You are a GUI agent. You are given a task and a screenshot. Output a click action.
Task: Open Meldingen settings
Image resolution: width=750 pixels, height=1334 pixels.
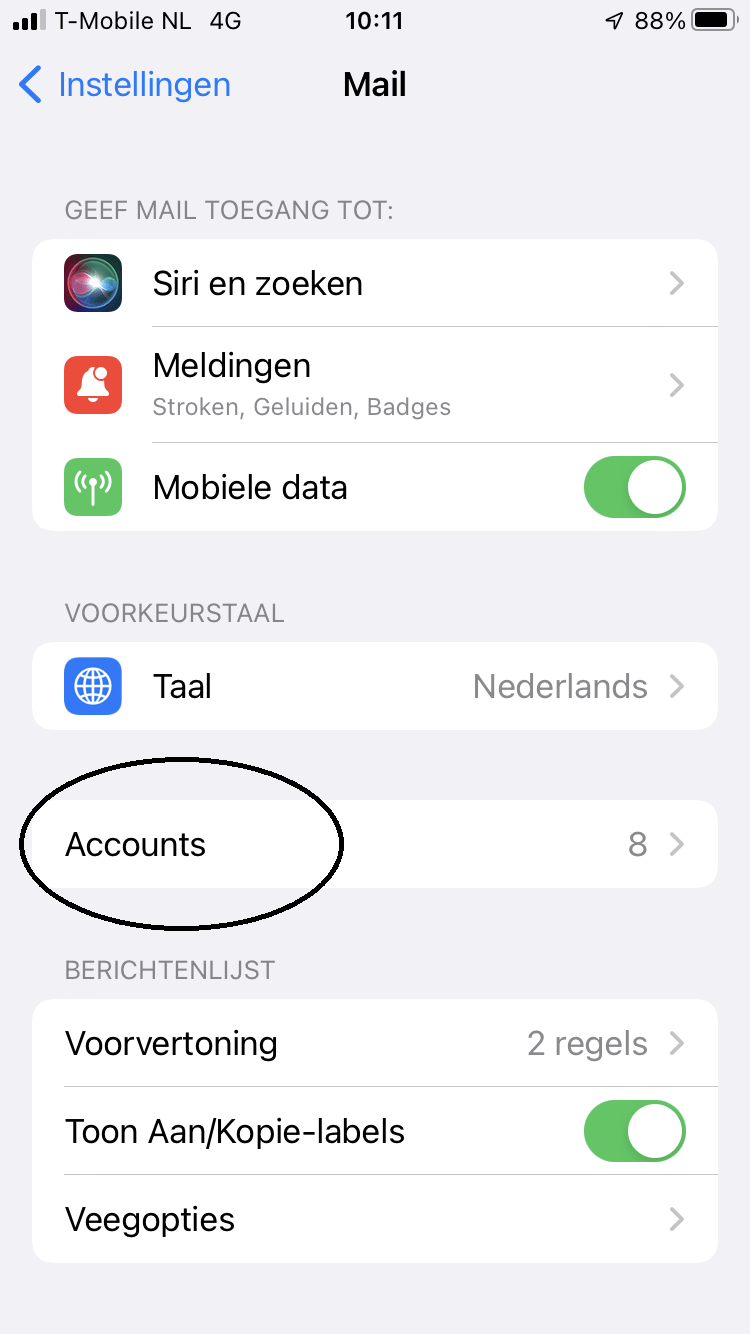pyautogui.click(x=375, y=385)
